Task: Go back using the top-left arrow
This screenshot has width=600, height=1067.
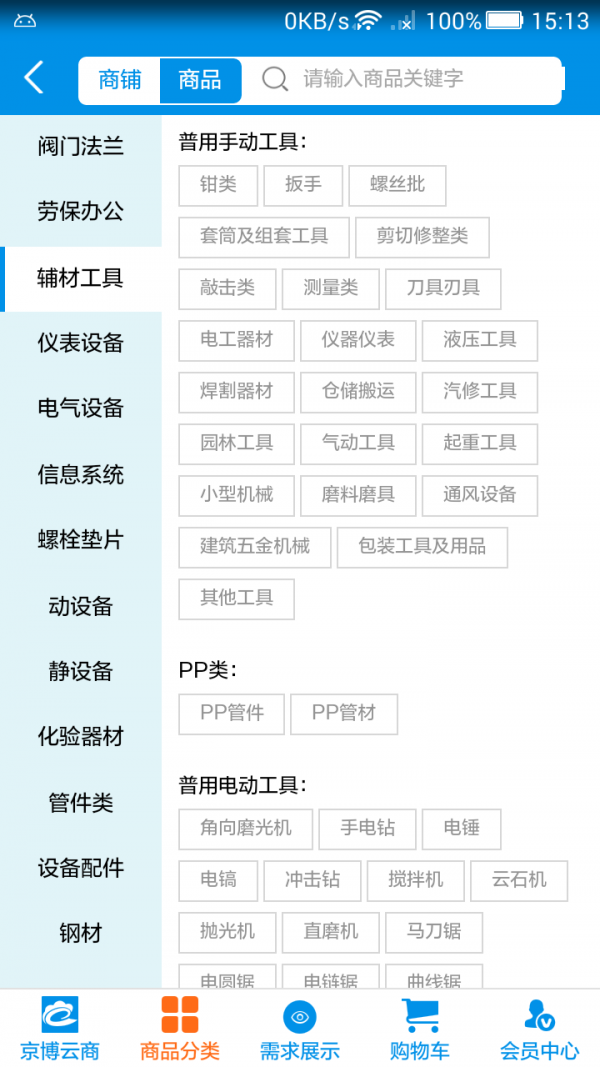Action: pos(34,78)
